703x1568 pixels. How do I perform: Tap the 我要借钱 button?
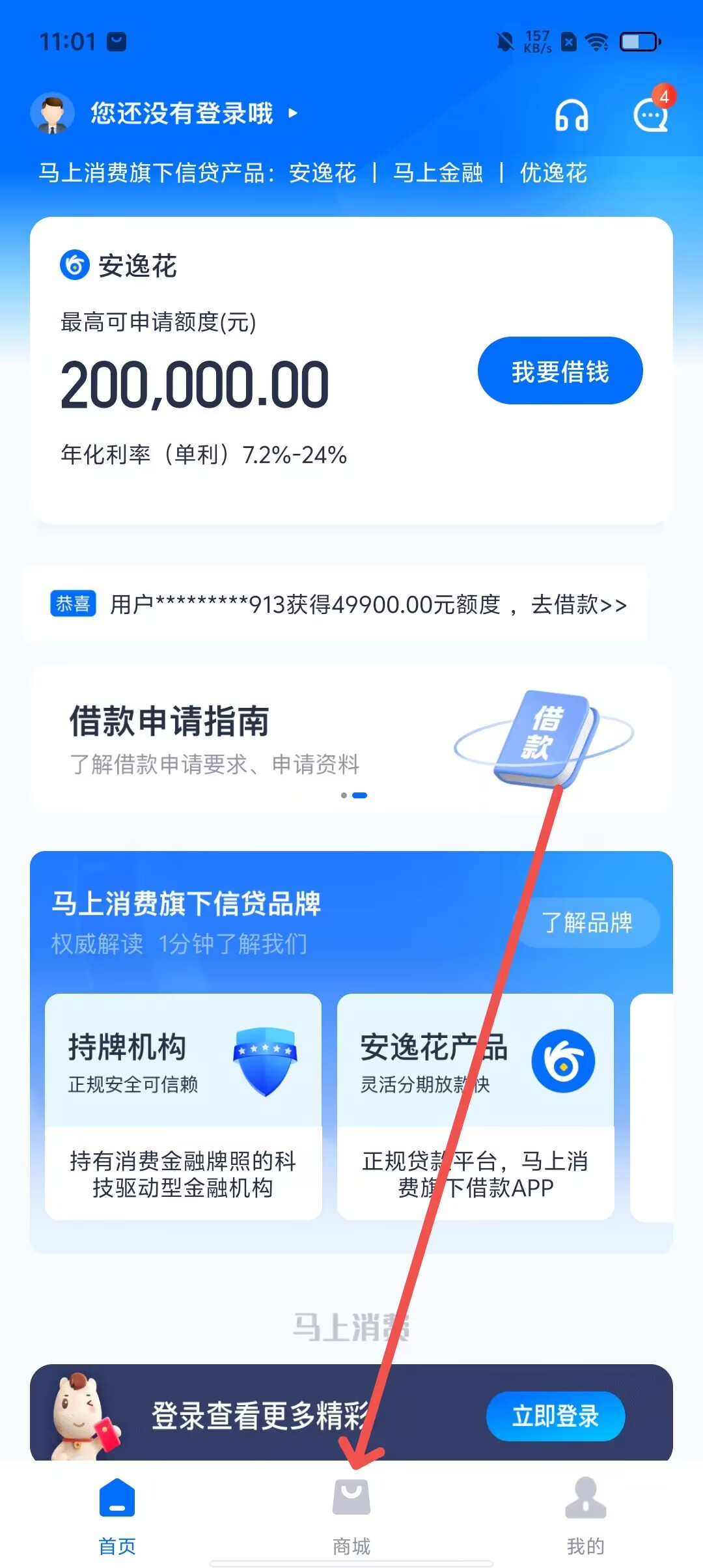[560, 371]
